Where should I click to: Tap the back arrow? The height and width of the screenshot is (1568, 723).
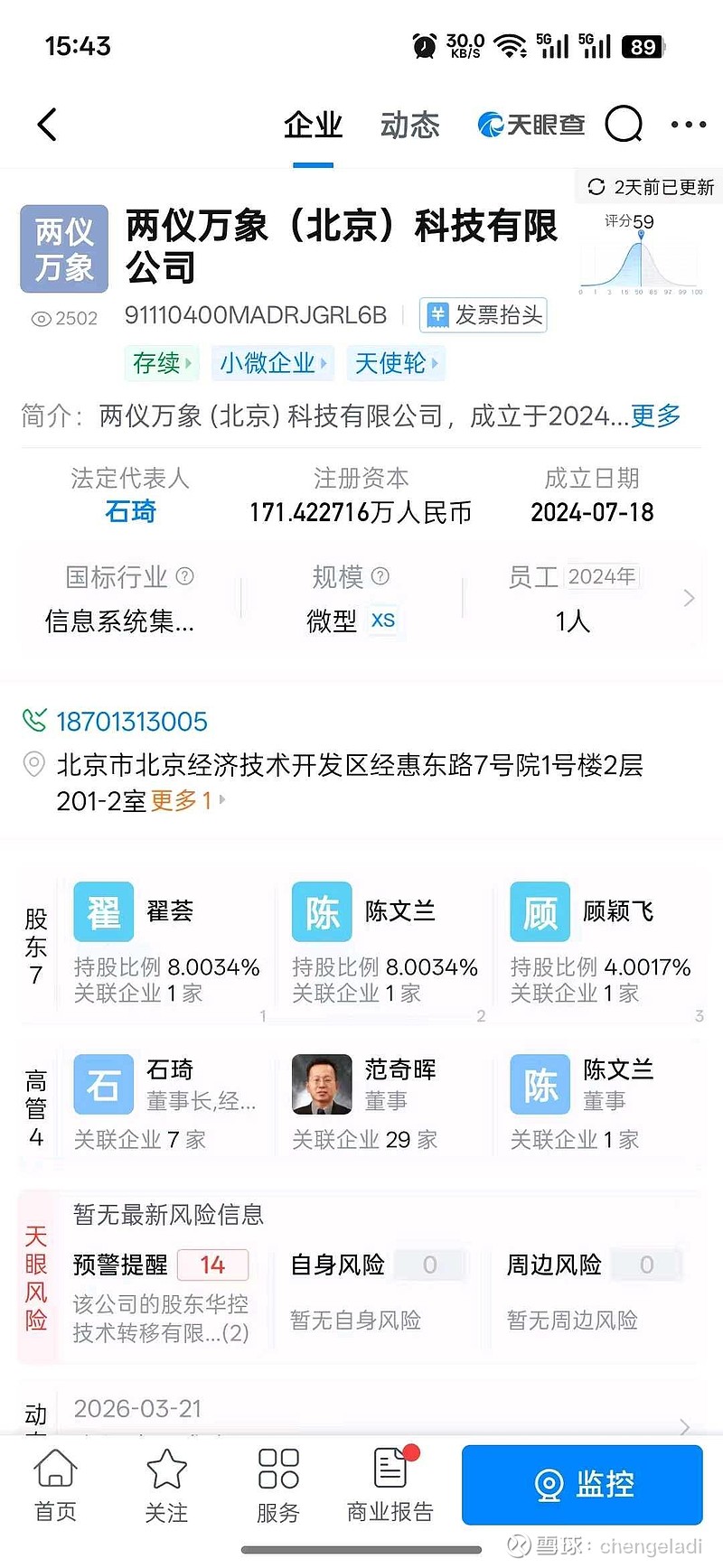tap(47, 125)
